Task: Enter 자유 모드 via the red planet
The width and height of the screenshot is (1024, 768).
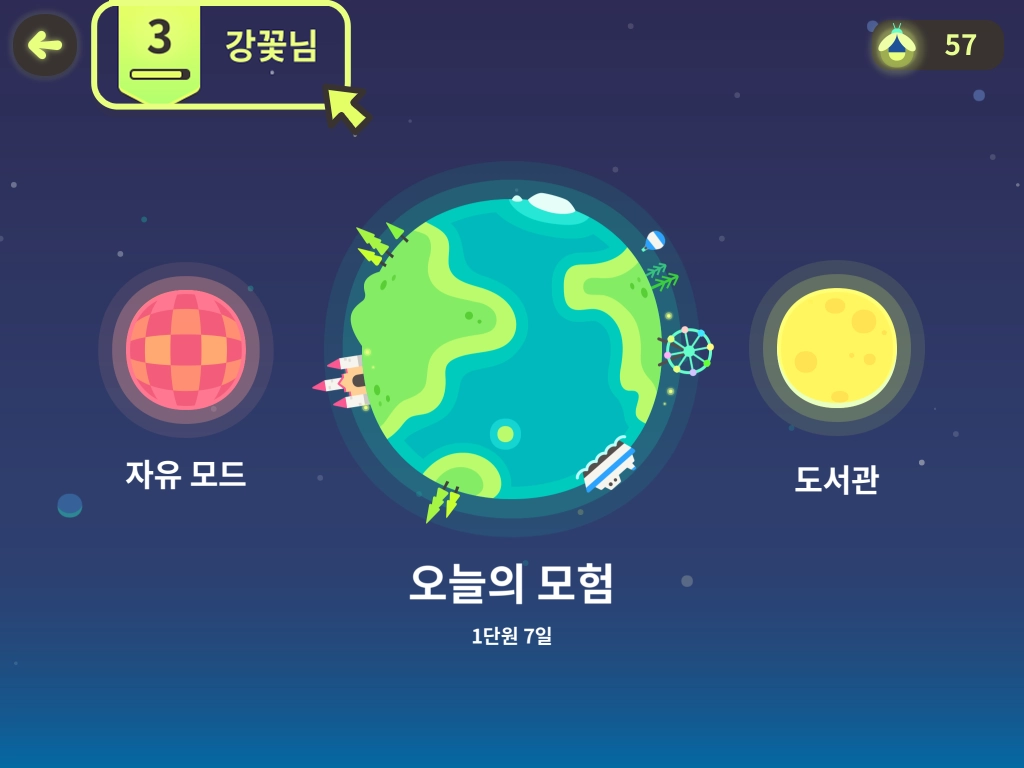Action: pyautogui.click(x=185, y=349)
